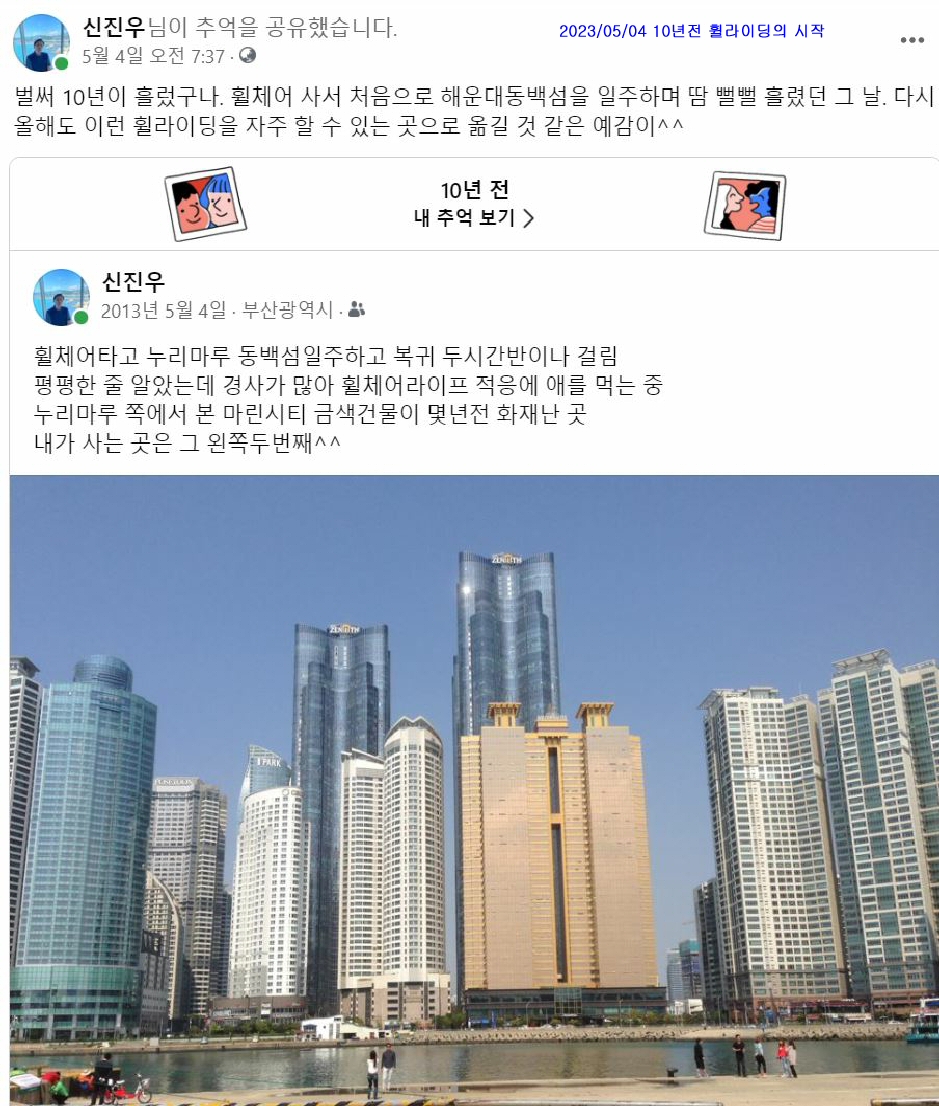Open the Marine City skyline photo
The image size is (939, 1106).
pyautogui.click(x=474, y=780)
